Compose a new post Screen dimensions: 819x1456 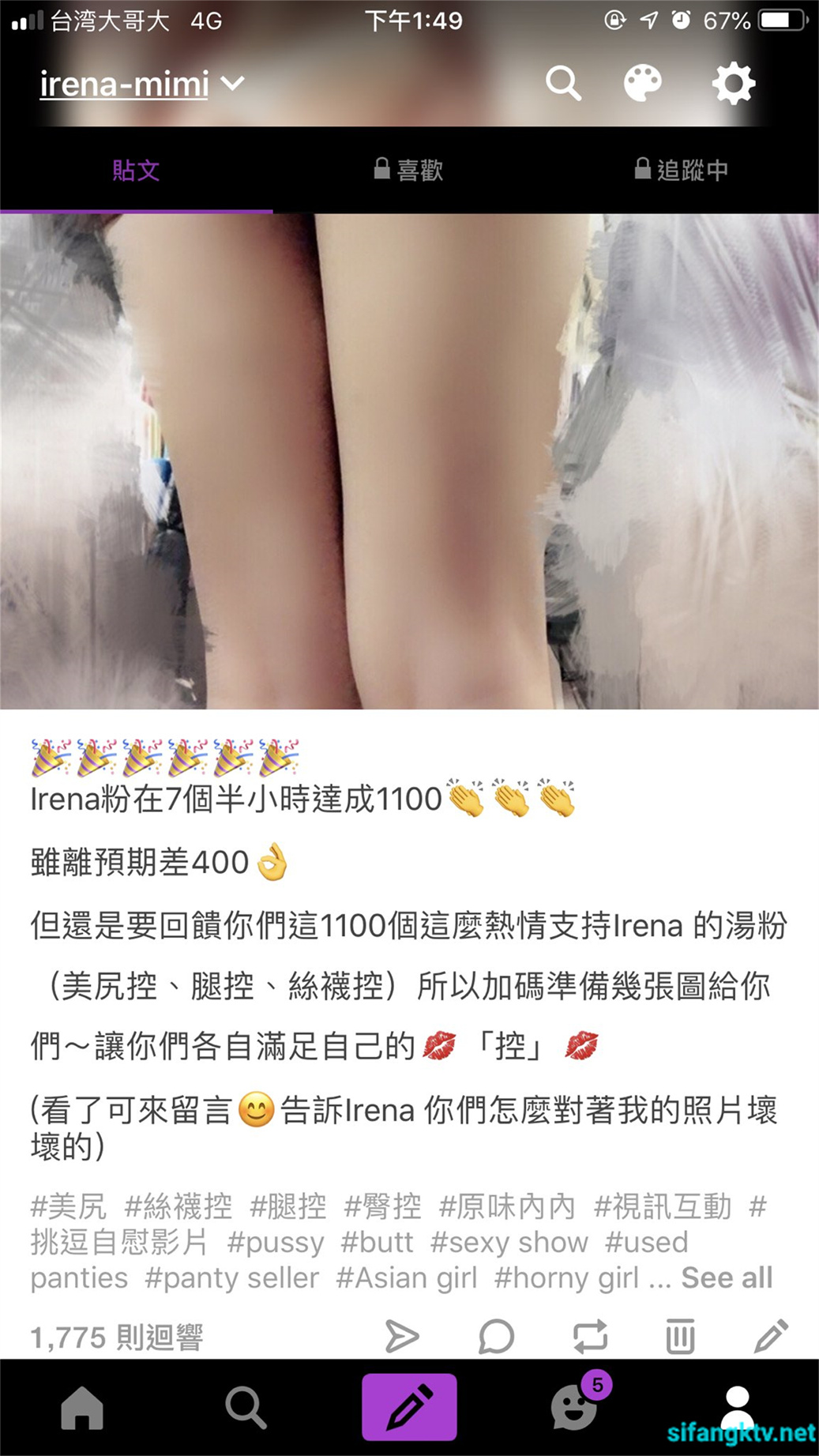pyautogui.click(x=409, y=1407)
